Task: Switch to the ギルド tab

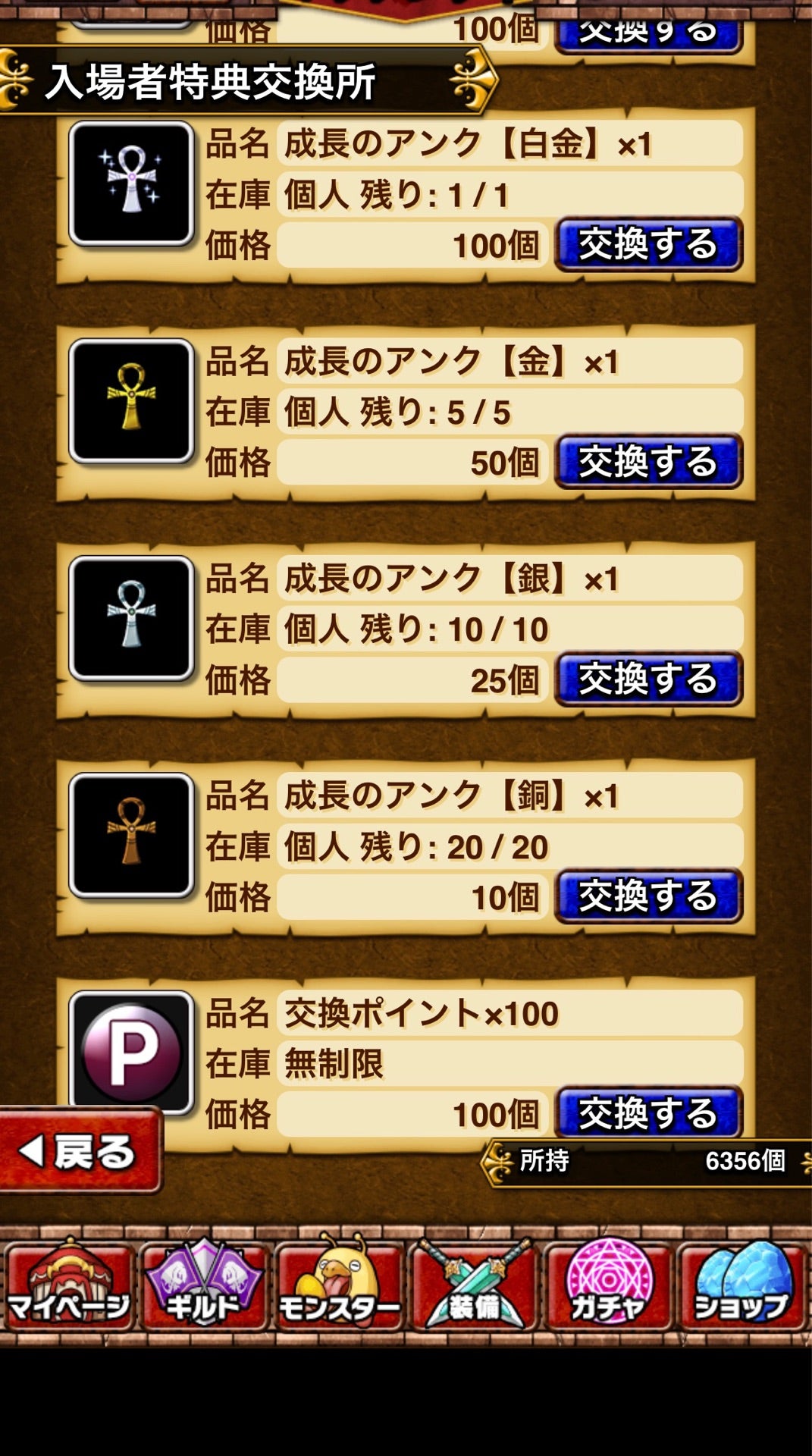Action: (203, 1287)
